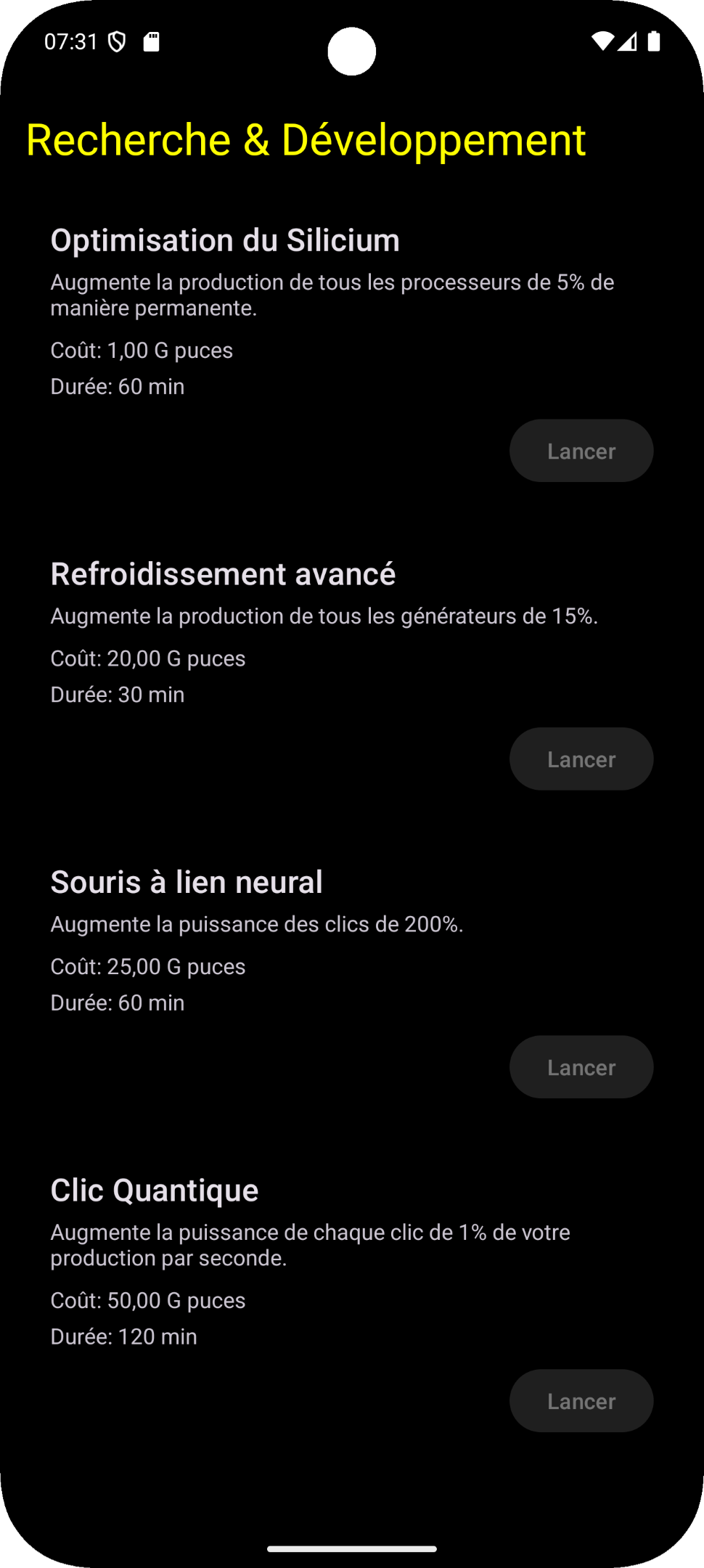Tap Lancer for Optimisation du Silicium
The image size is (704, 1568).
[x=581, y=451]
